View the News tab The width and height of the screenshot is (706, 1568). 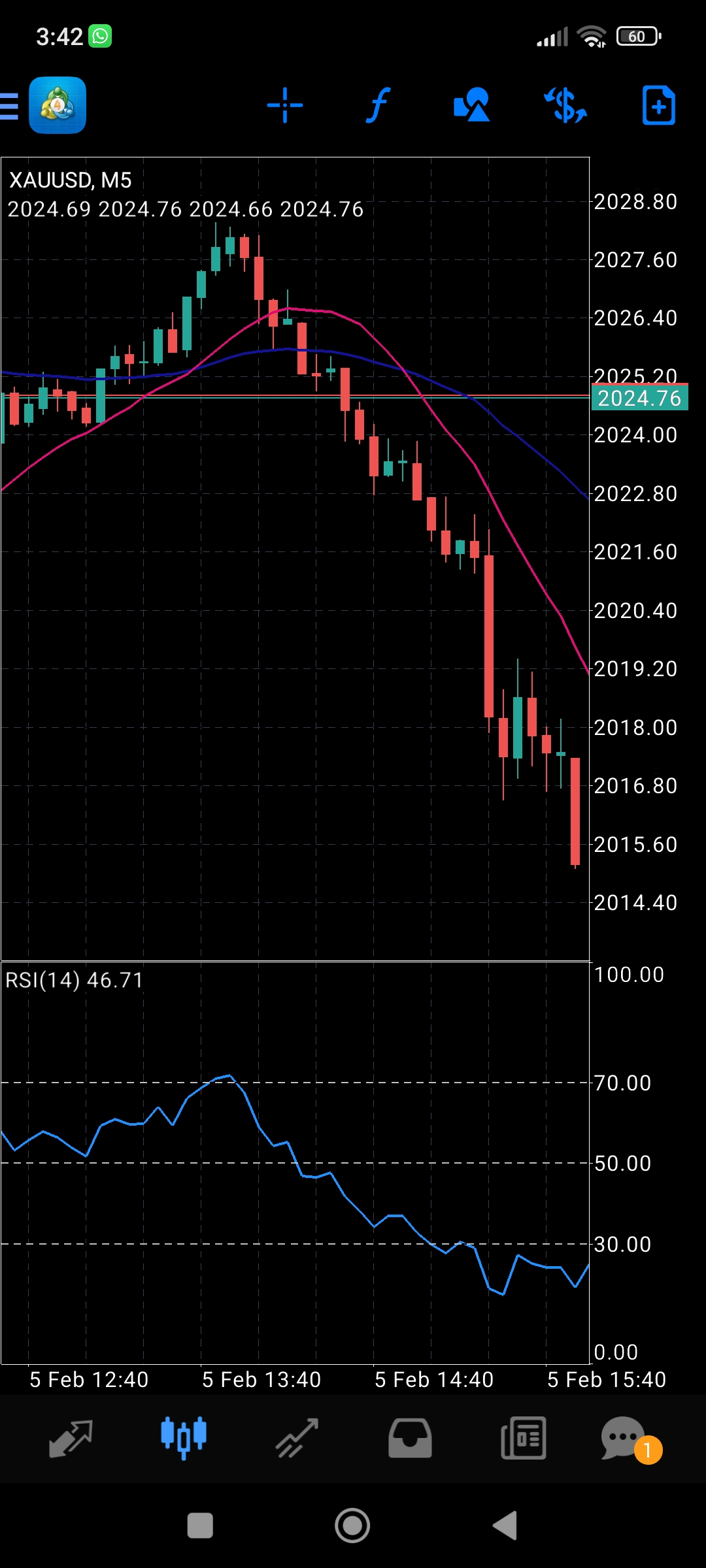pos(523,1439)
